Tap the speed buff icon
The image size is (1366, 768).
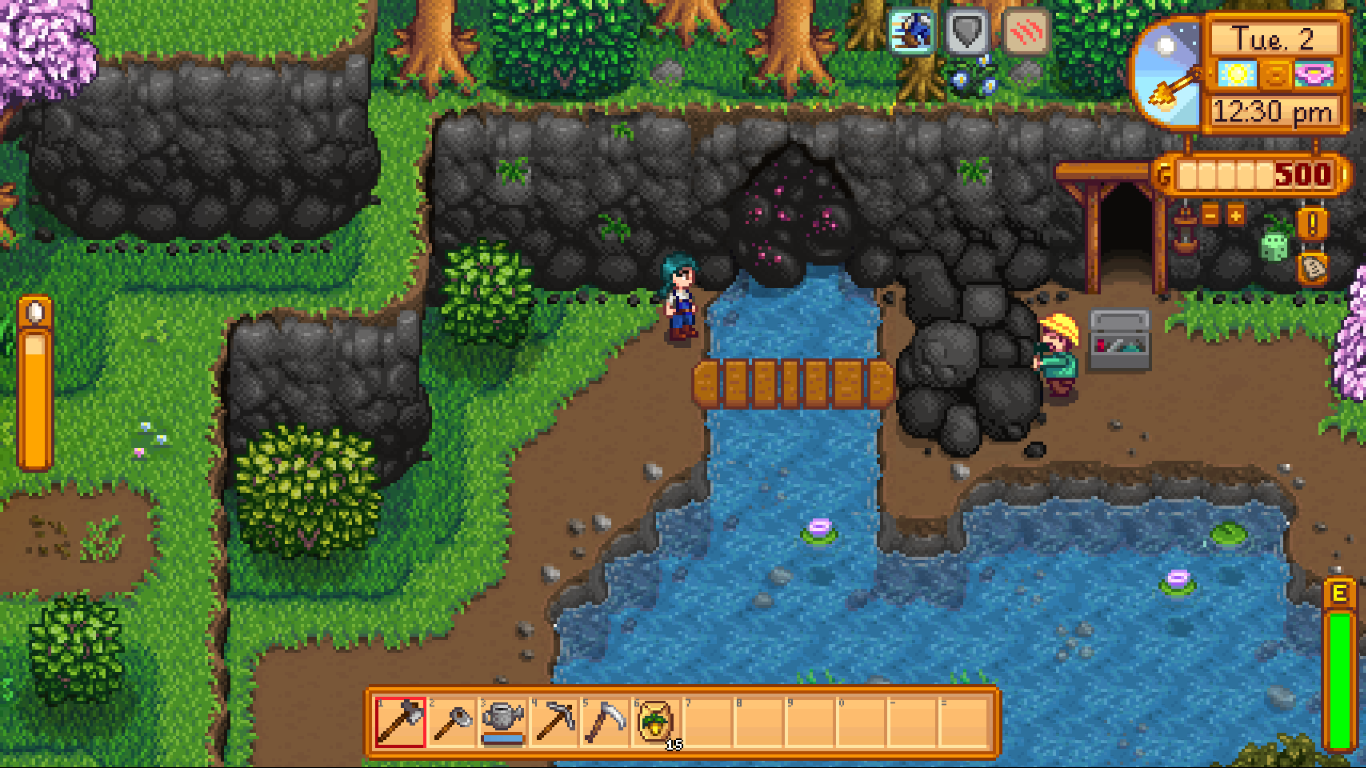911,31
